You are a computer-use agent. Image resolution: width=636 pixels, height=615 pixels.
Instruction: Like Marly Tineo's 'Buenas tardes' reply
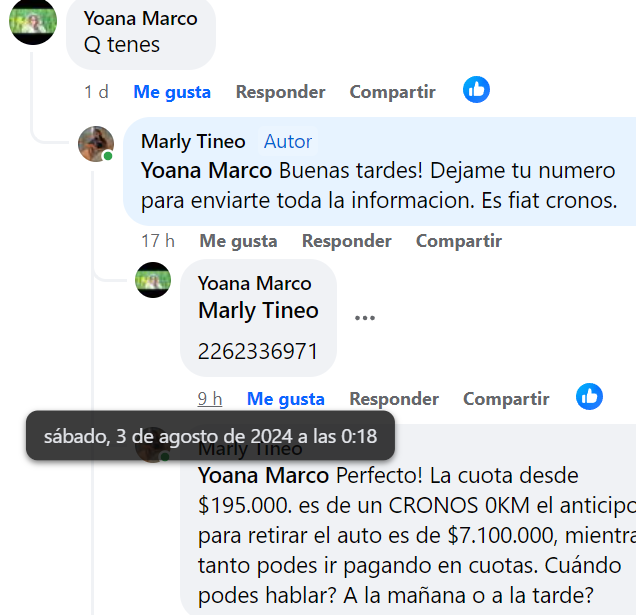[238, 241]
